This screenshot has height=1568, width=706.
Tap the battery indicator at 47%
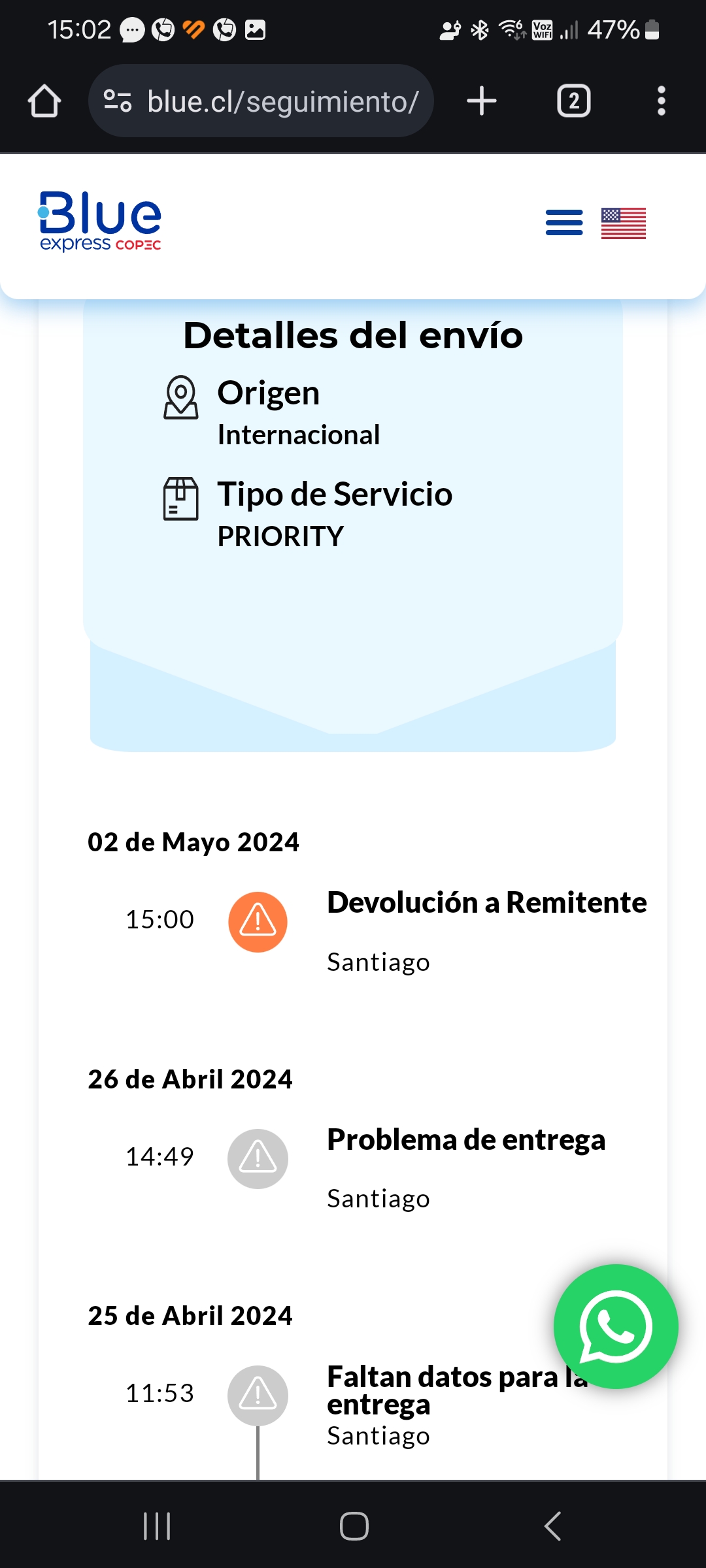tap(631, 29)
